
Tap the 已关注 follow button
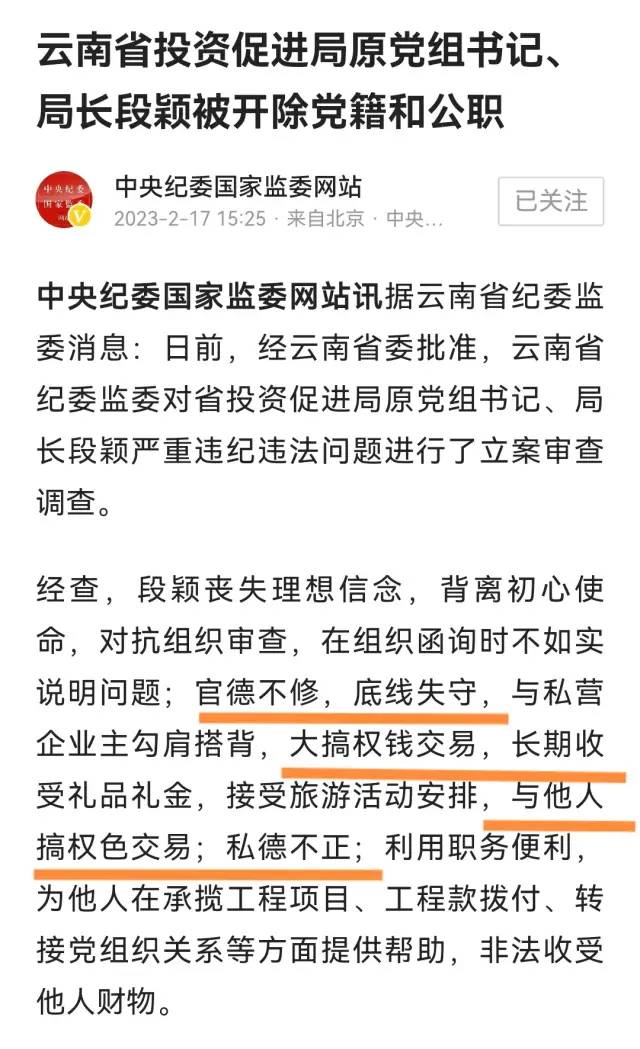[x=551, y=201]
